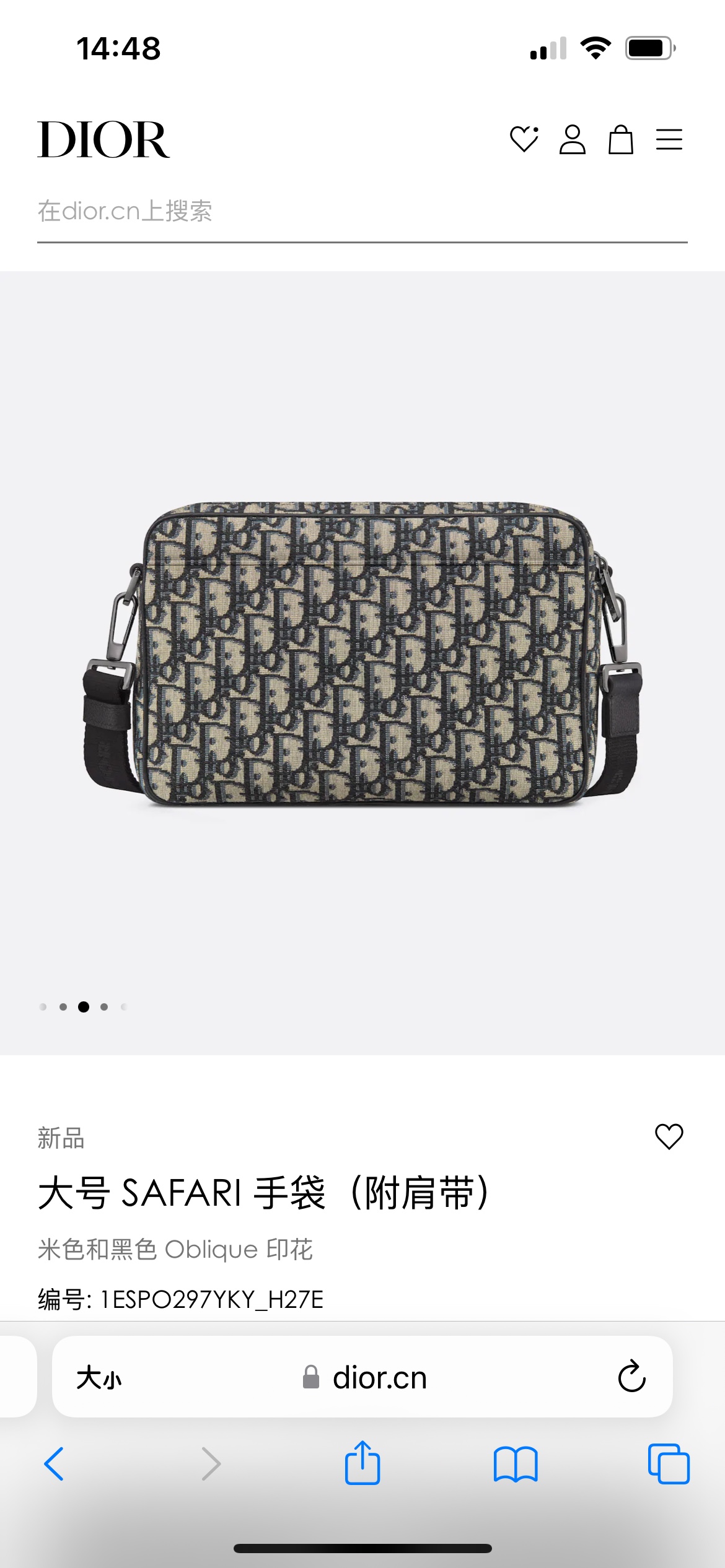This screenshot has width=725, height=1568.
Task: Add SAFARI bag to wishlist
Action: [x=669, y=1136]
